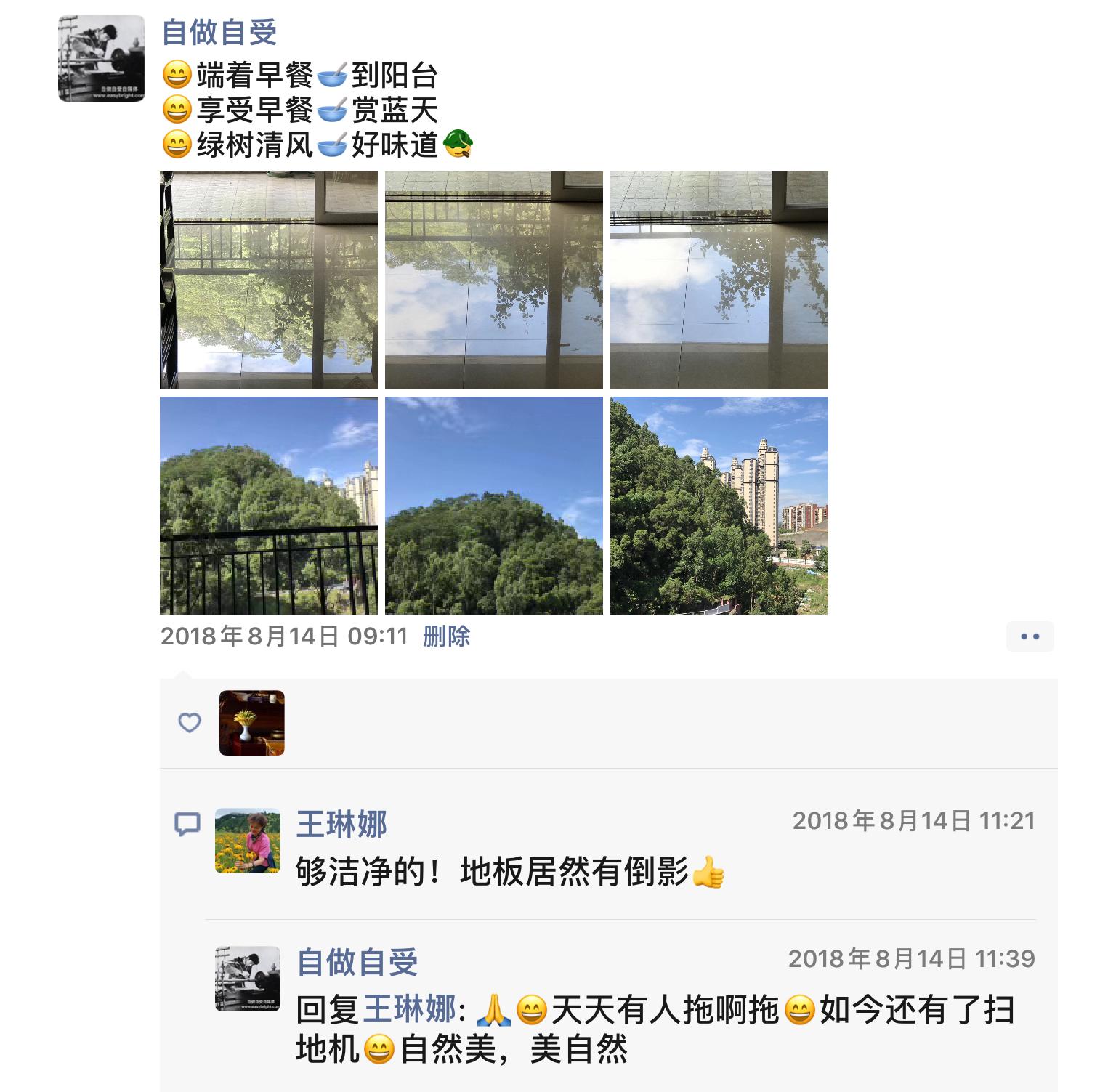Open the first photo showing the railing reflection
Viewport: 1116px width, 1092px height.
(x=268, y=280)
